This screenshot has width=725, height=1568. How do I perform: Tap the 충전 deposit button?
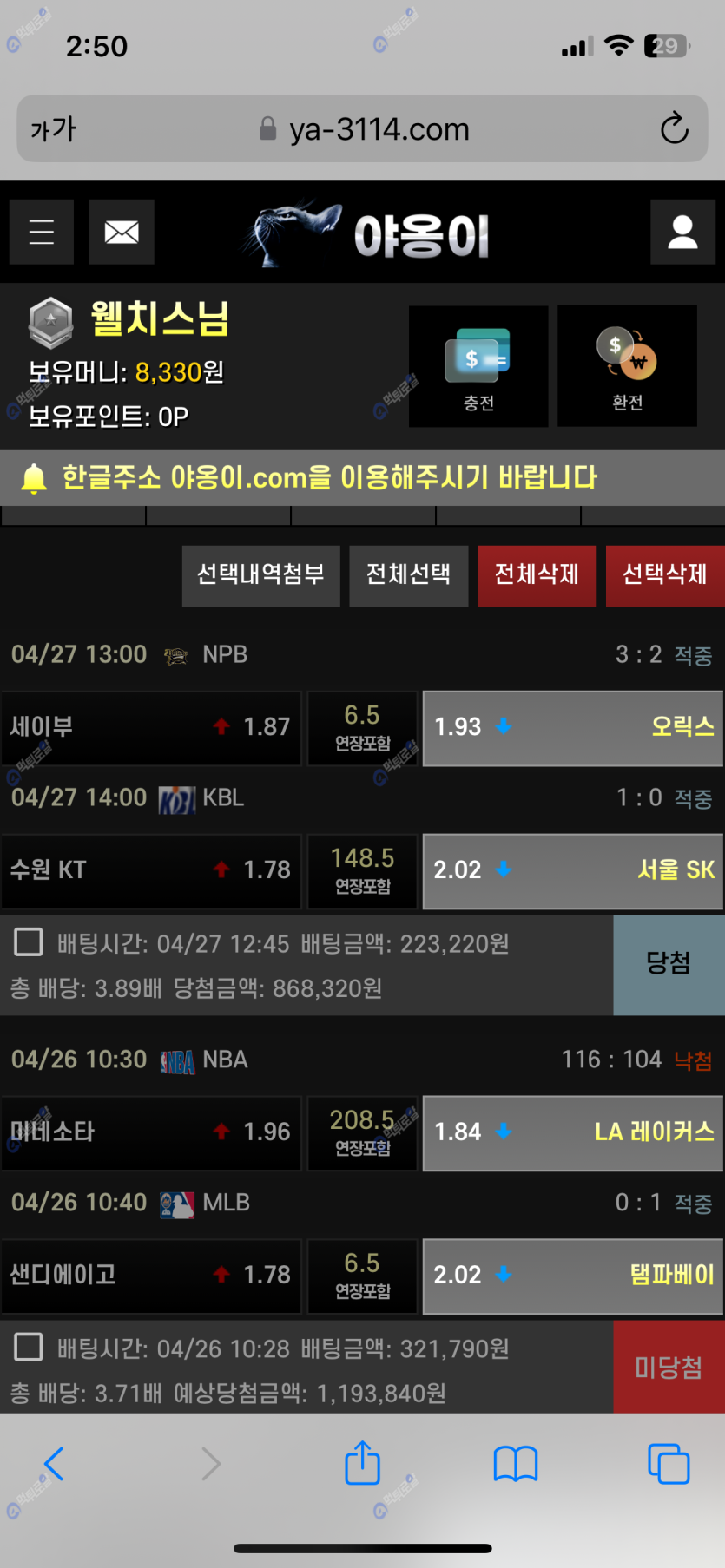tap(478, 365)
